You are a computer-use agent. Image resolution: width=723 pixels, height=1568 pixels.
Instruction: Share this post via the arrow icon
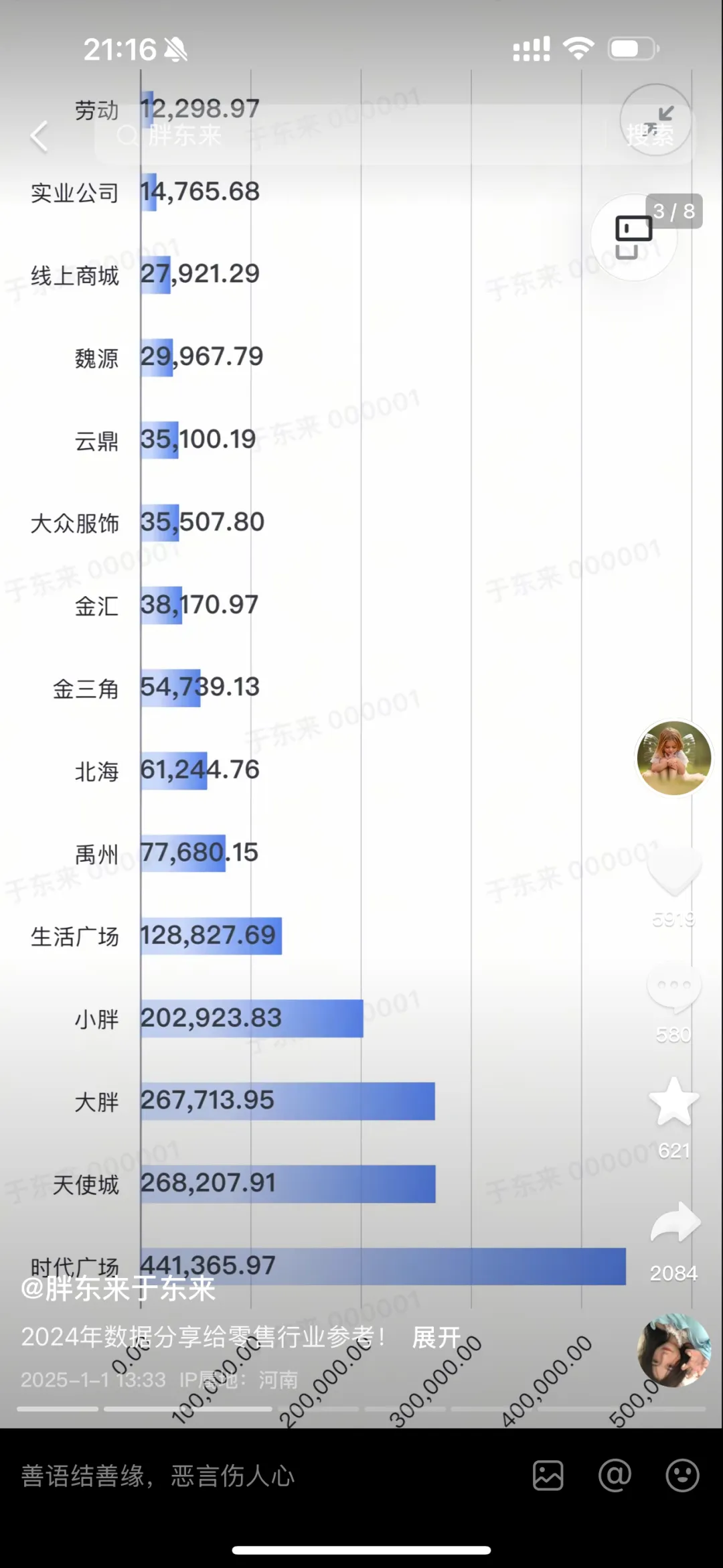(675, 1223)
